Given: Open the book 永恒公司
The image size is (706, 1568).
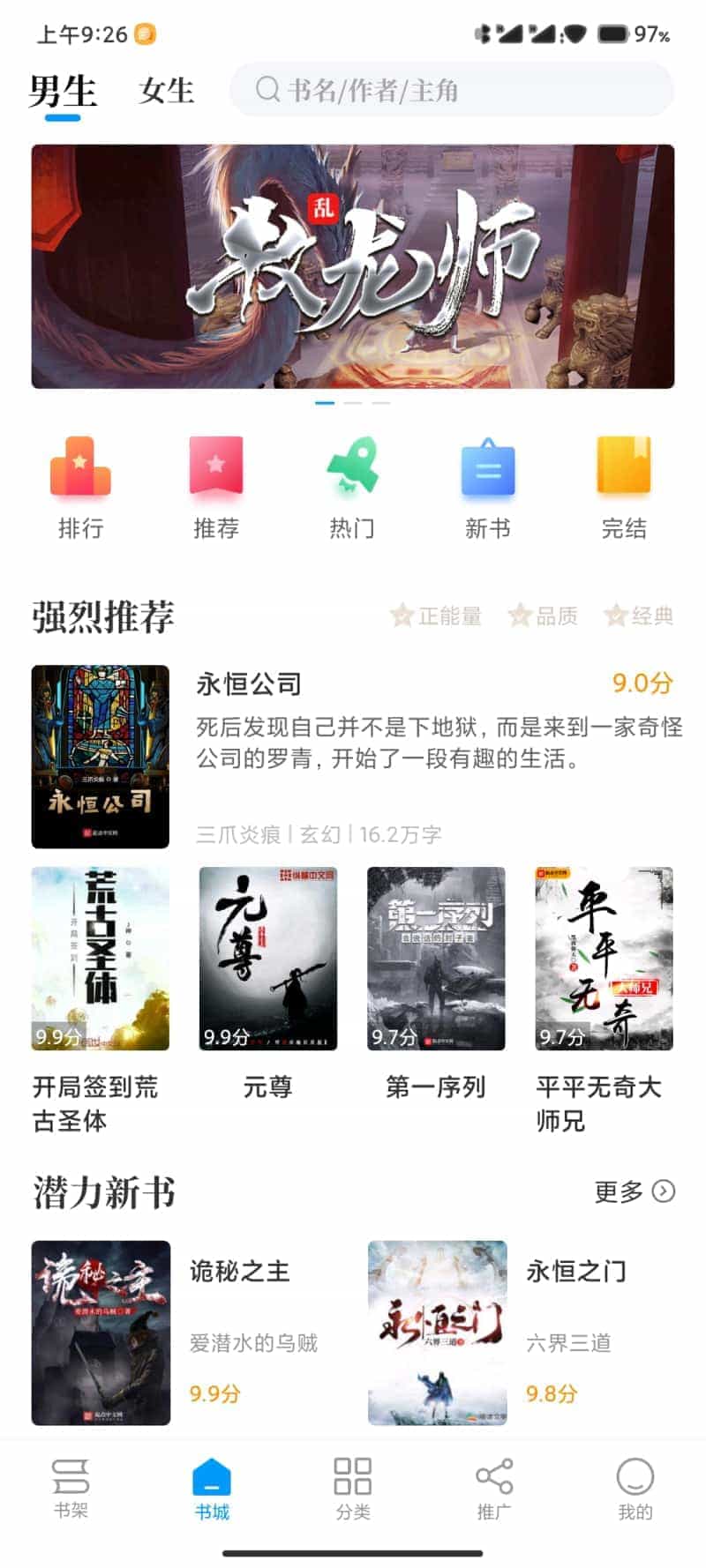Looking at the screenshot, I should pos(353,757).
